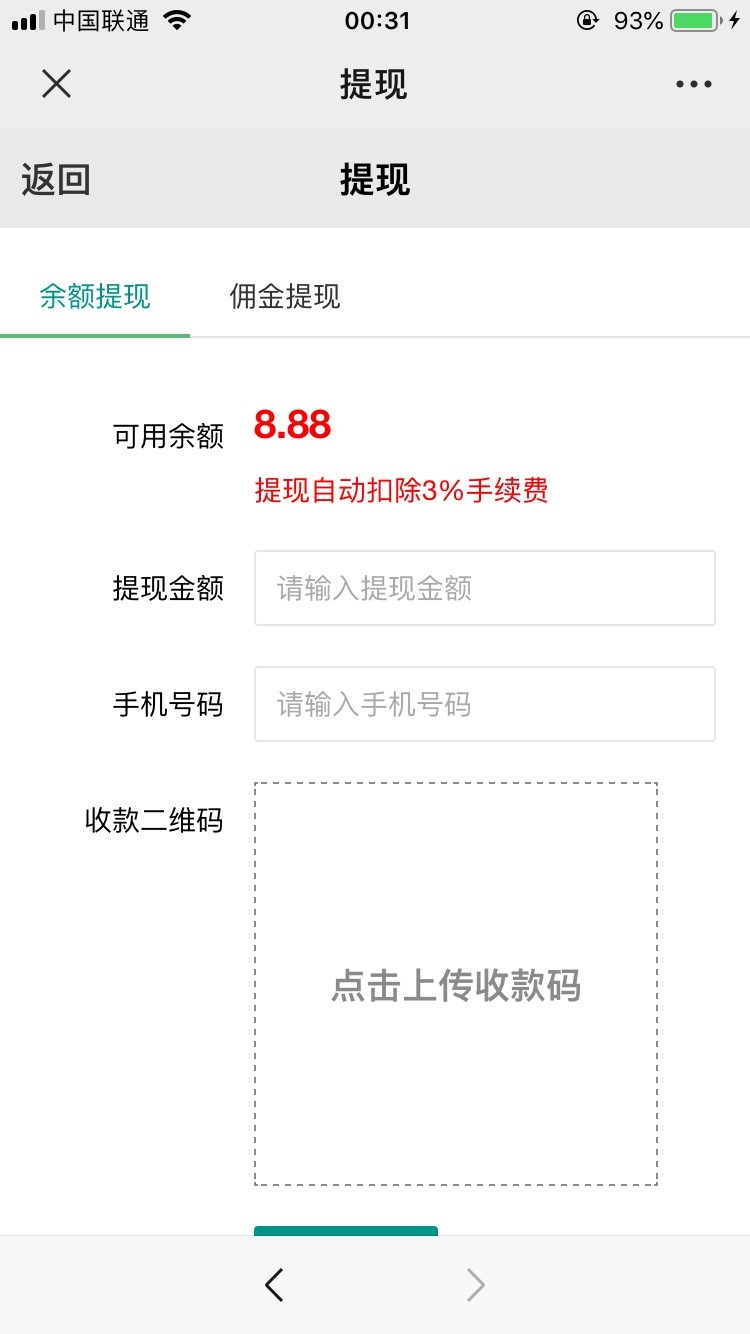Focus the 手机号码 input field
The height and width of the screenshot is (1334, 750).
[485, 704]
